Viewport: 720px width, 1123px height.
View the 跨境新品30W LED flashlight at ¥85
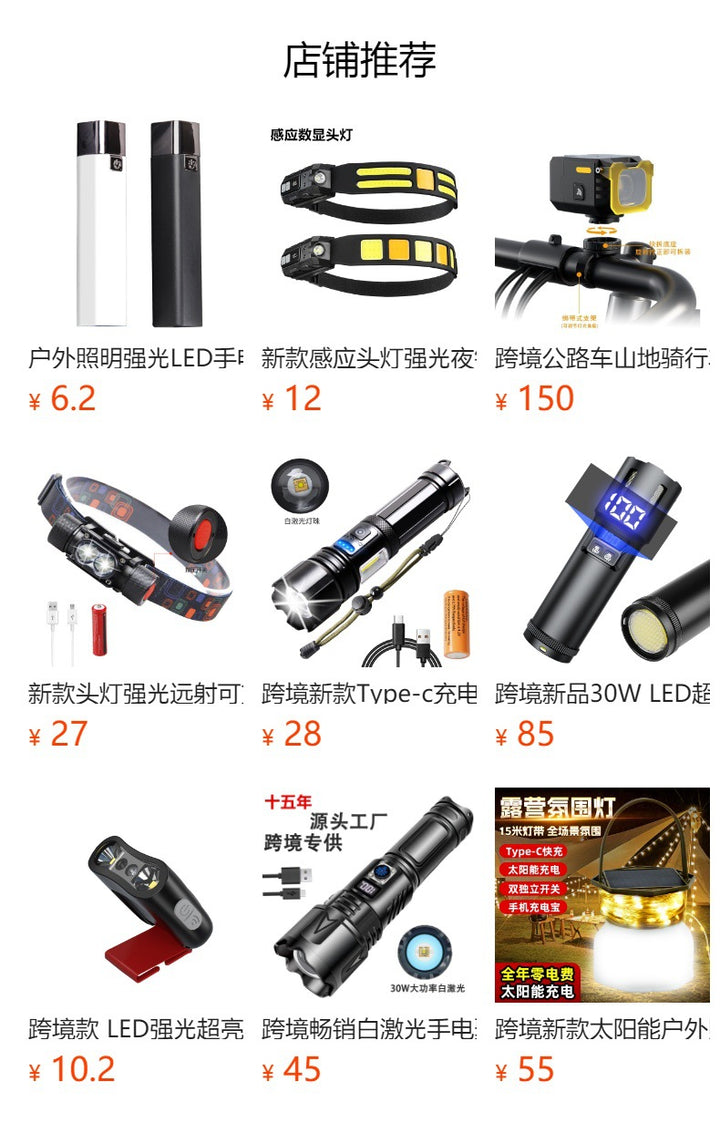[x=602, y=560]
